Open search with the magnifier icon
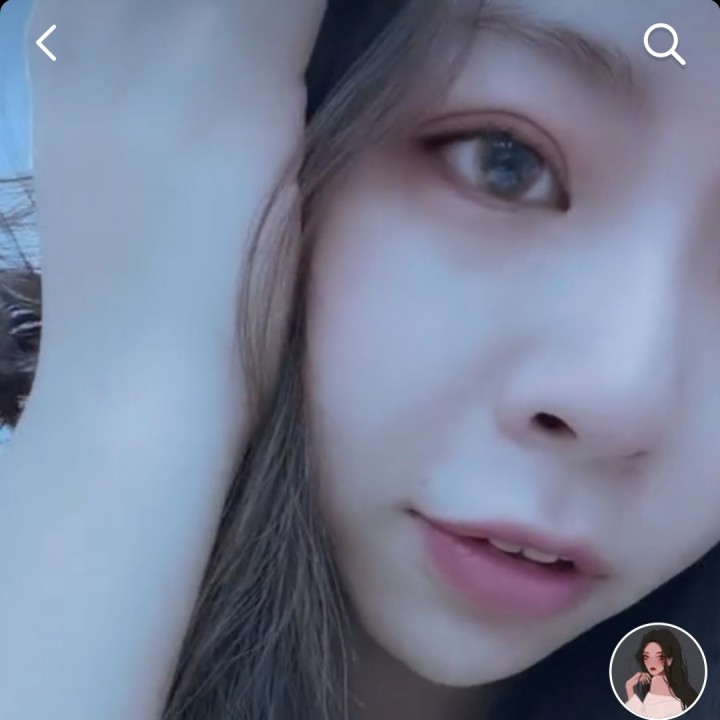 click(x=663, y=44)
